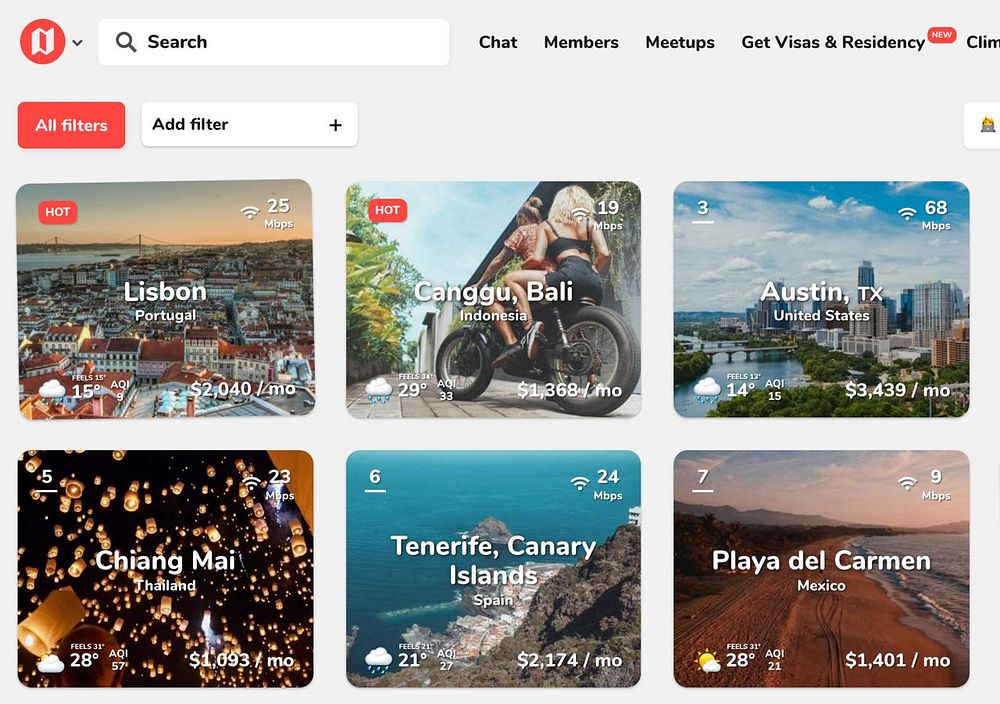This screenshot has height=704, width=1000.
Task: View Austin, TX city card
Action: (821, 300)
